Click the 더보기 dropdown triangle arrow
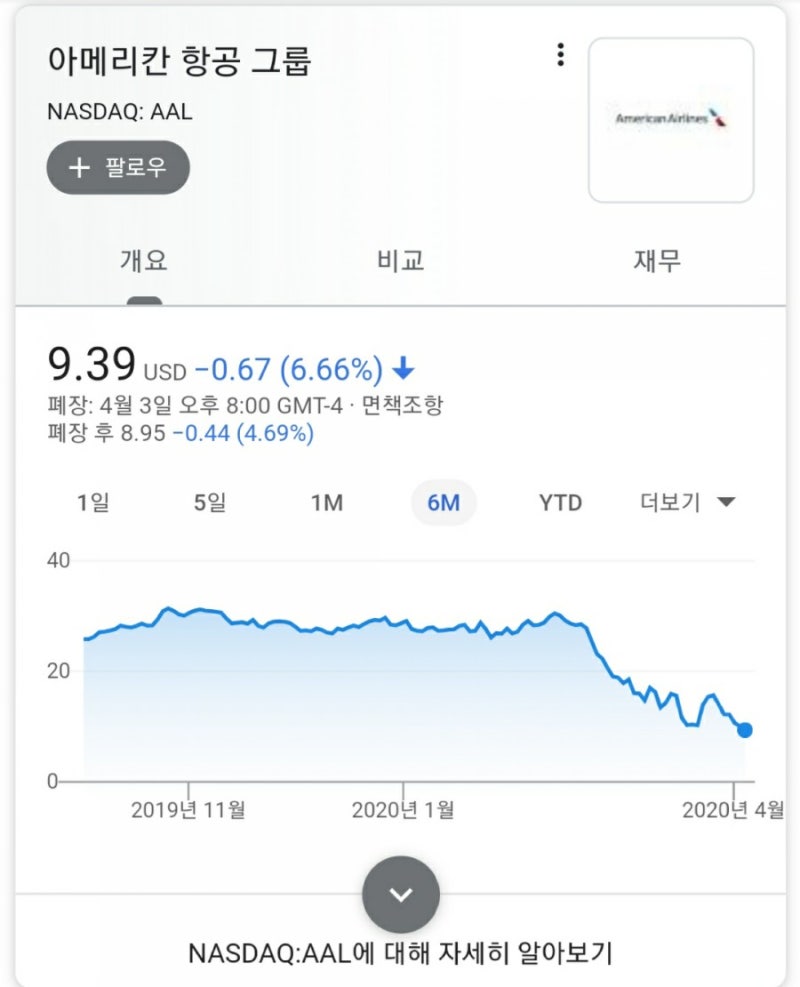 tap(729, 501)
